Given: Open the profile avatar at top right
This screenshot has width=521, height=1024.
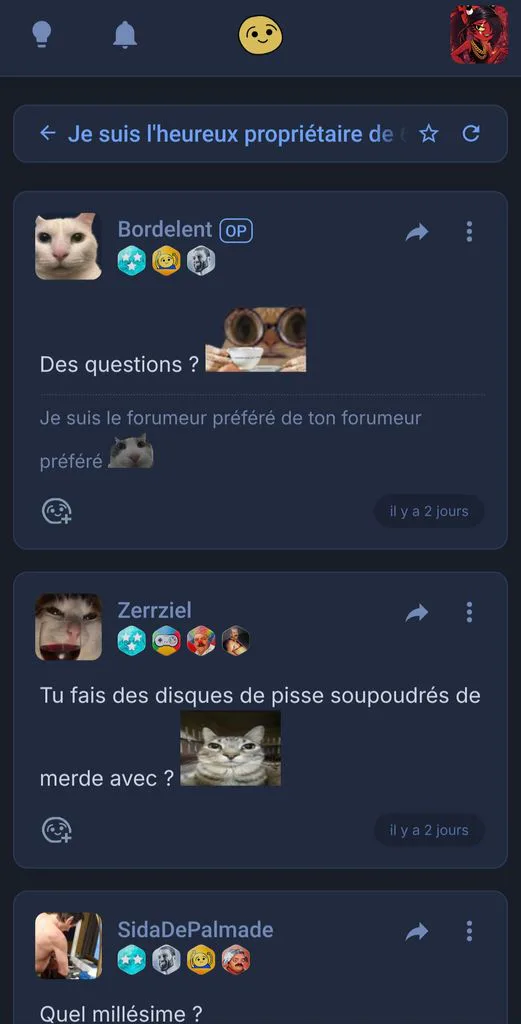Looking at the screenshot, I should 479,35.
